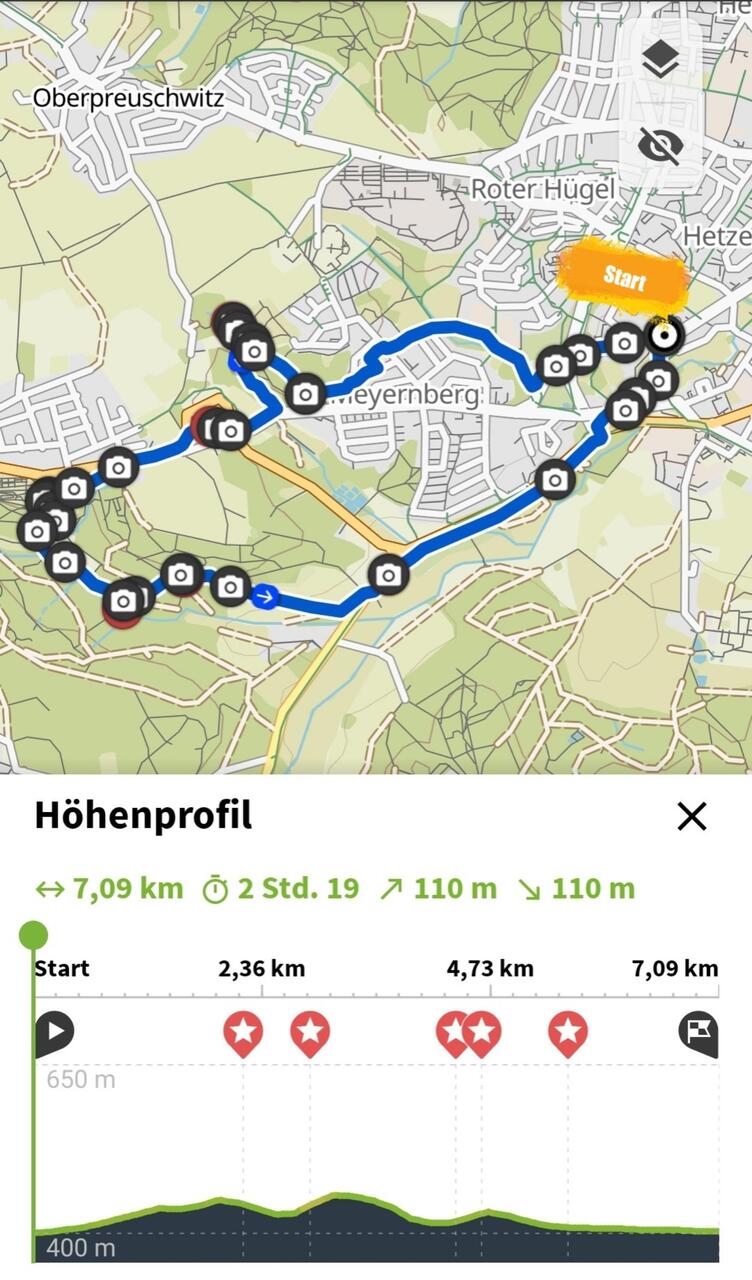Close the Höhenprofil panel

click(x=692, y=816)
